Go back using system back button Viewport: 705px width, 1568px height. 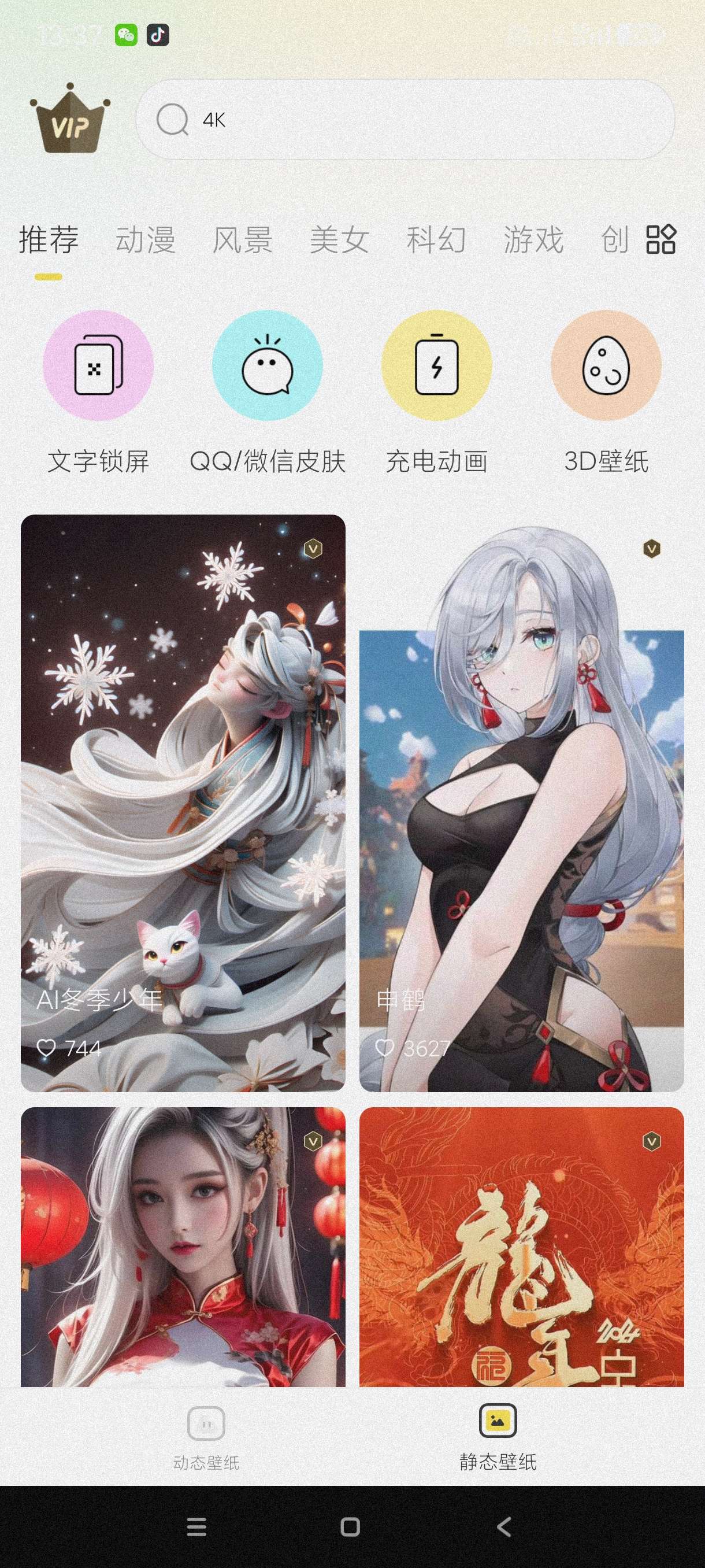click(x=504, y=1526)
